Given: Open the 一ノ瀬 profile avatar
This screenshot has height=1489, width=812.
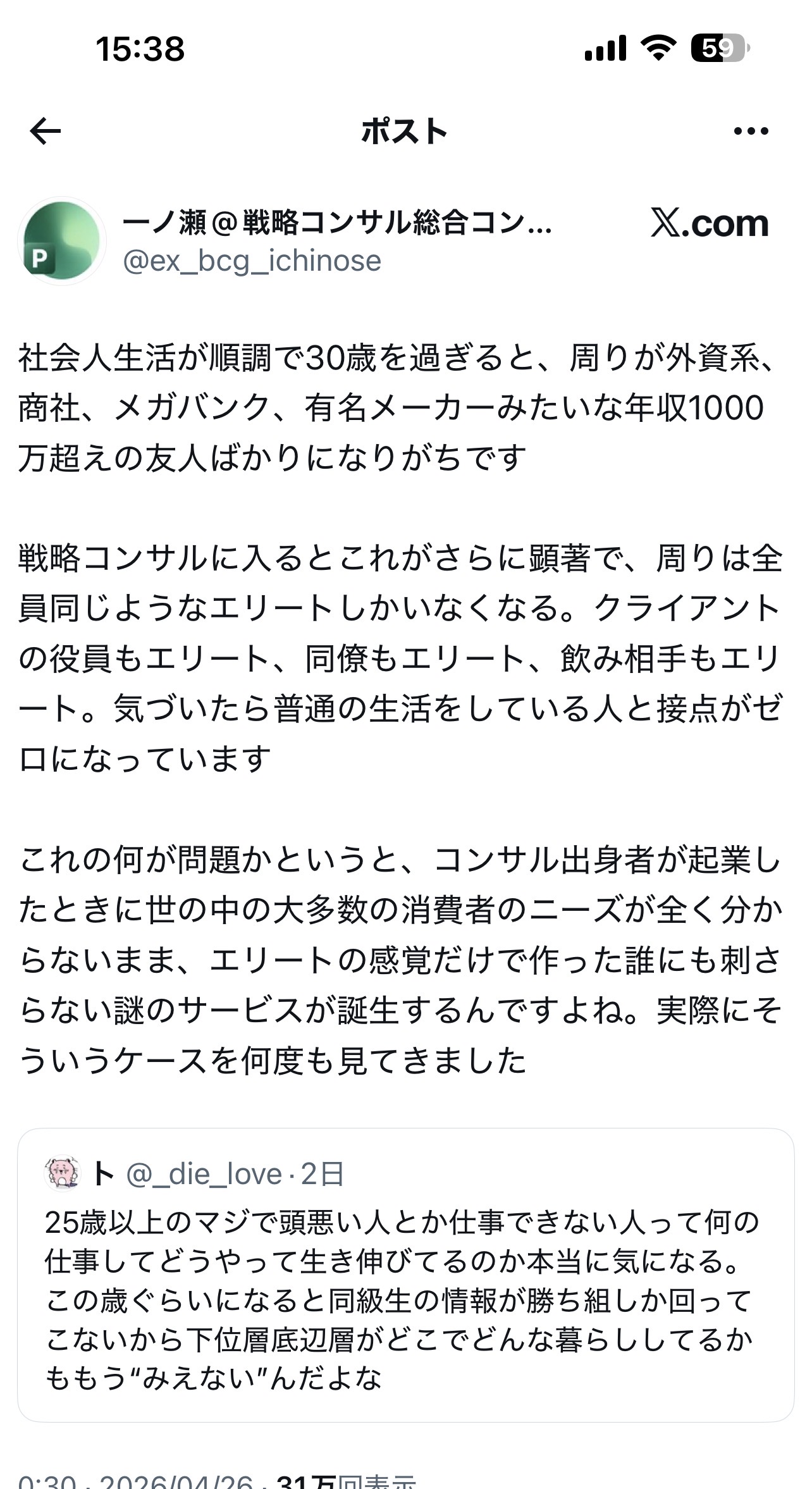Looking at the screenshot, I should (x=62, y=241).
